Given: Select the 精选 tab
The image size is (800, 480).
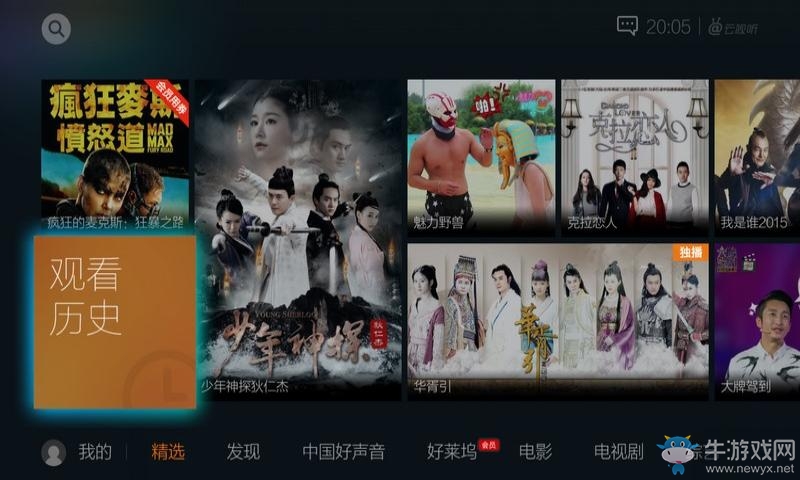Looking at the screenshot, I should tap(168, 452).
